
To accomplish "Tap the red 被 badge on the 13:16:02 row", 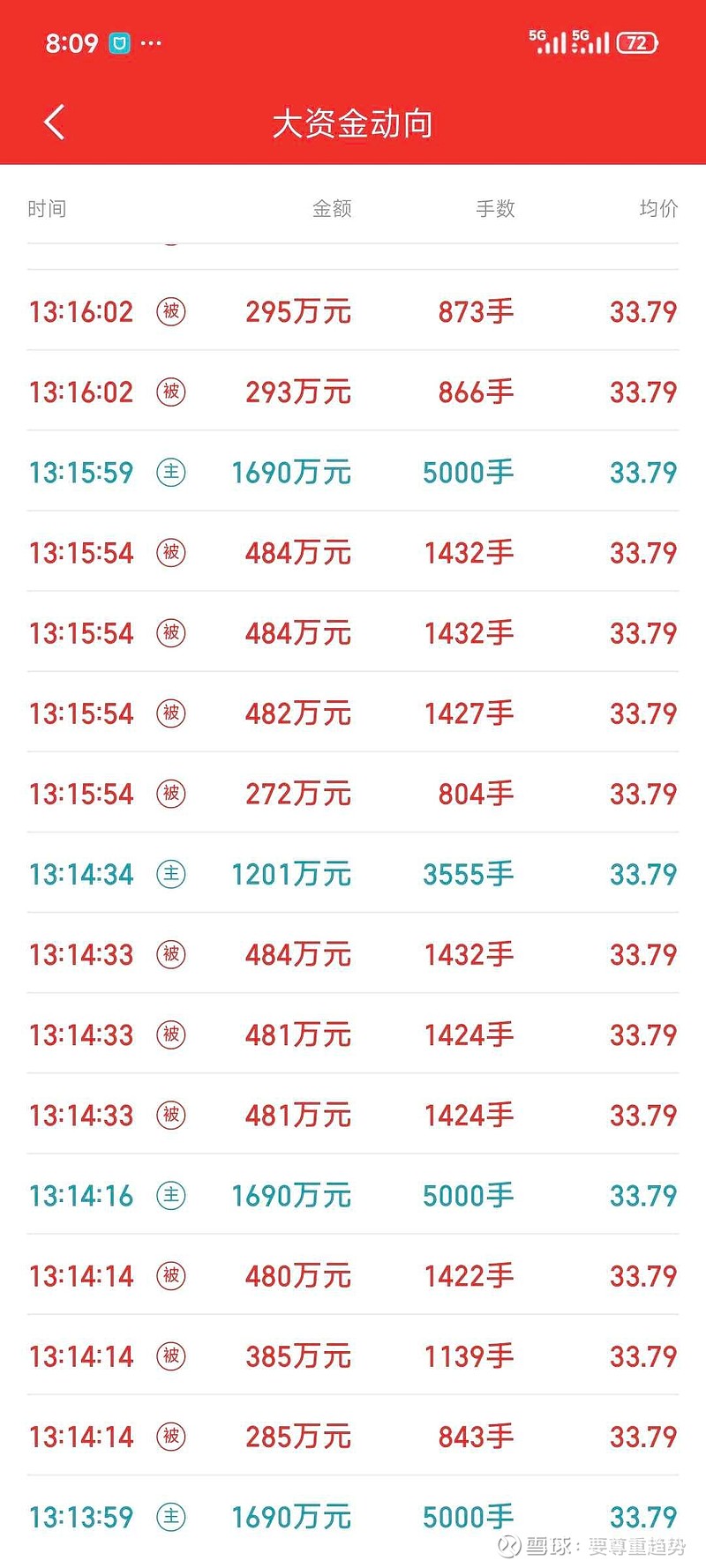I will [171, 311].
